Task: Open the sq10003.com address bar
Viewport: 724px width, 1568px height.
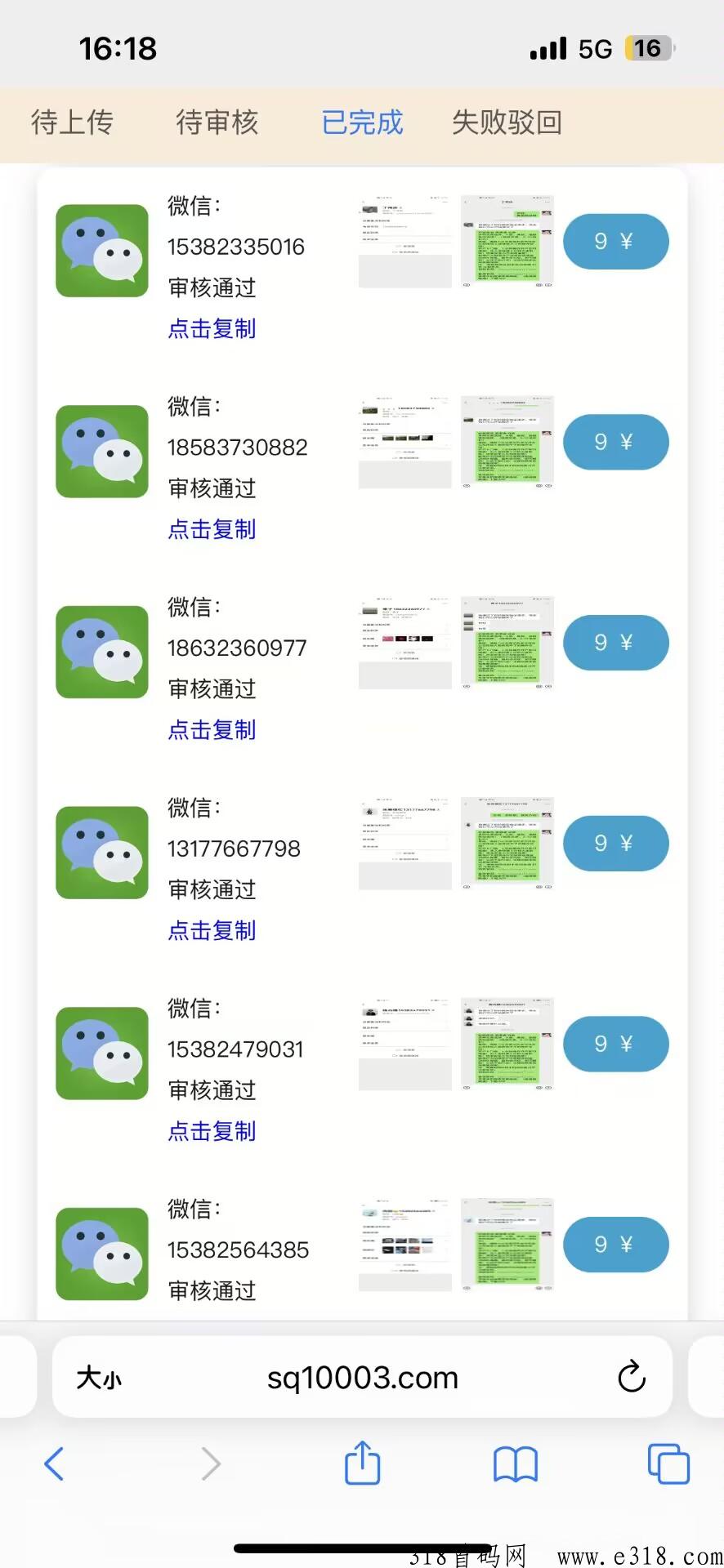Action: click(x=362, y=1378)
